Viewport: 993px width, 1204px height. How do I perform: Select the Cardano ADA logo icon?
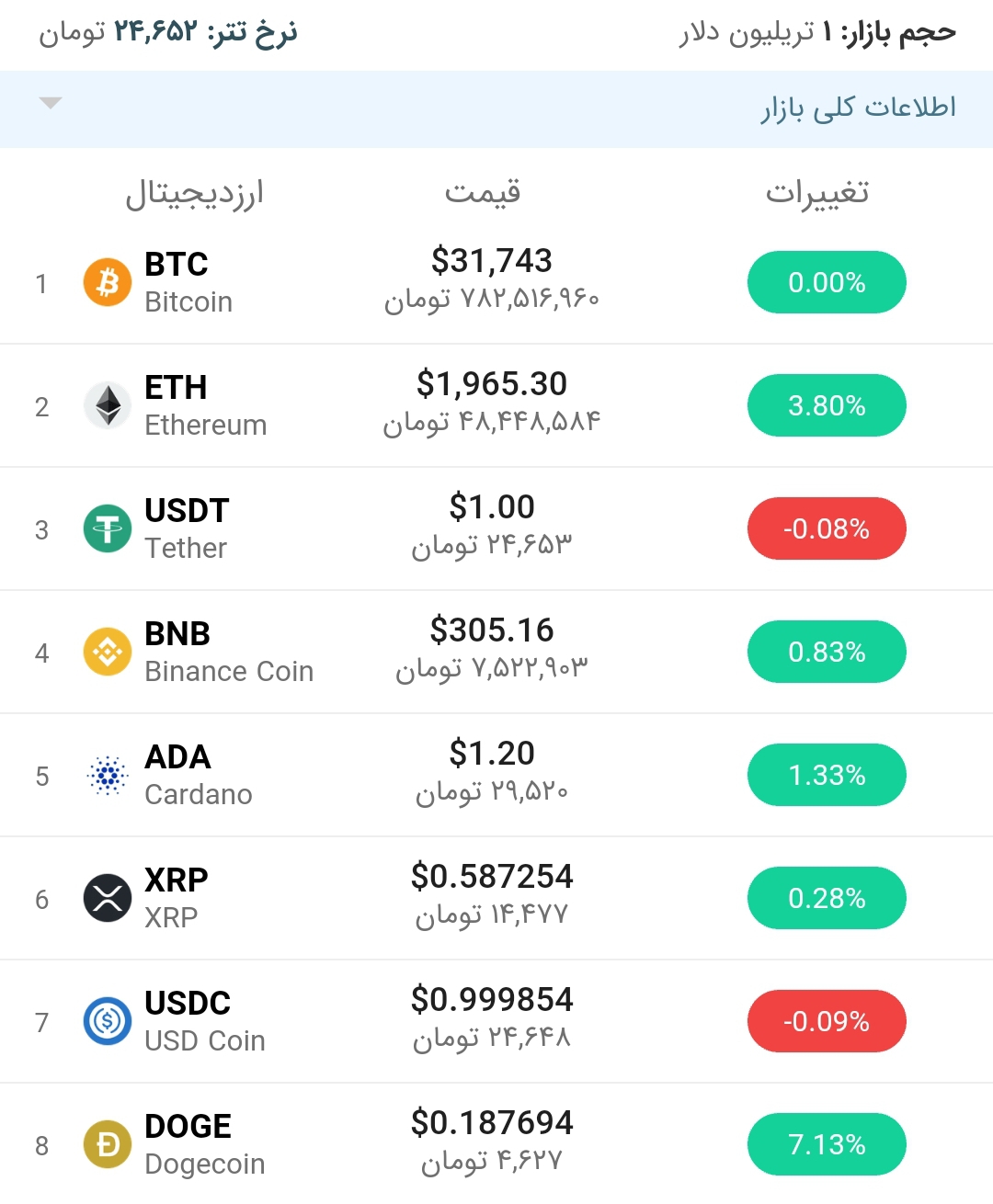coord(107,775)
